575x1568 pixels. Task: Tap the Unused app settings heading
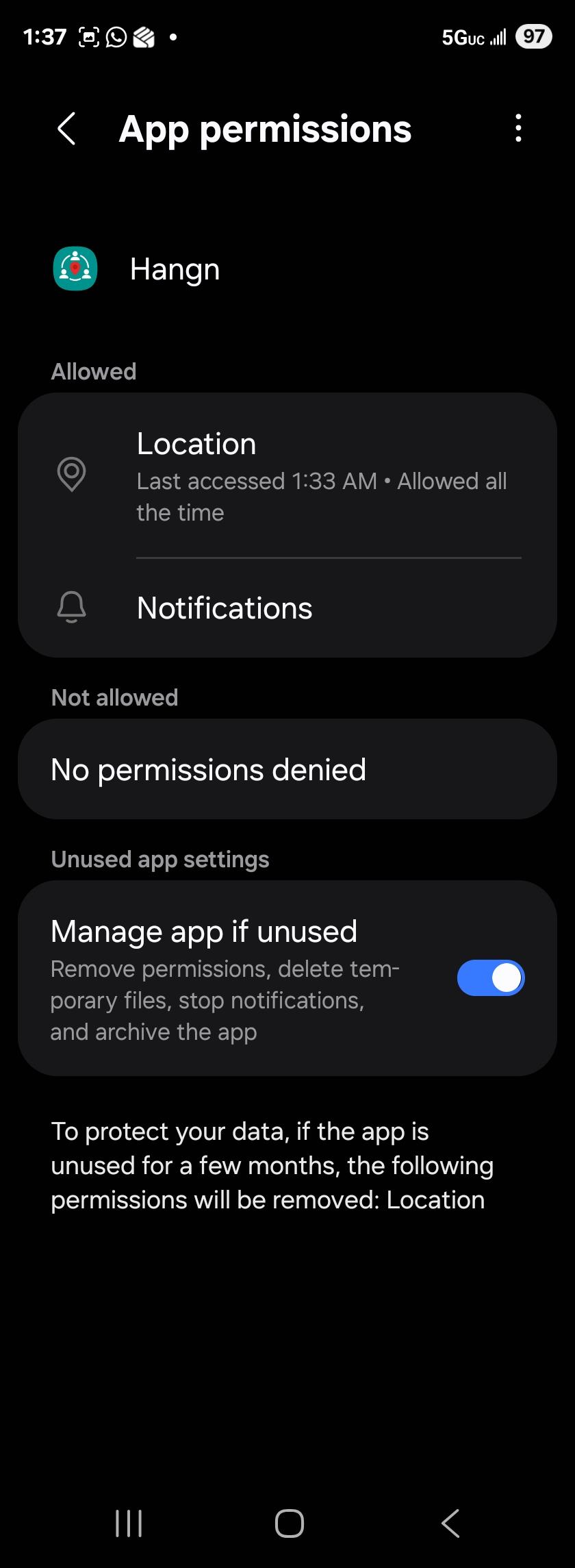pos(159,859)
